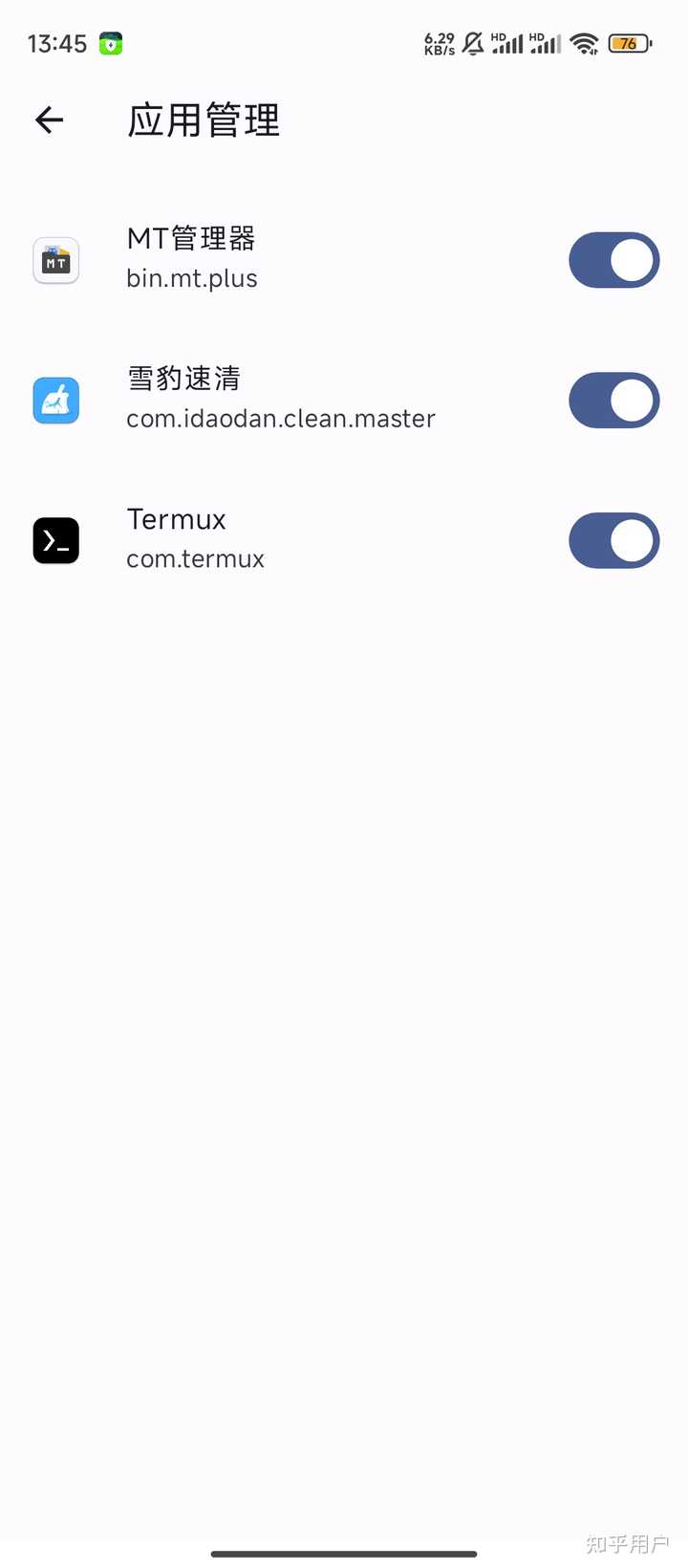Viewport: 688px width, 1568px height.
Task: Toggle off the Termux switch
Action: point(613,541)
